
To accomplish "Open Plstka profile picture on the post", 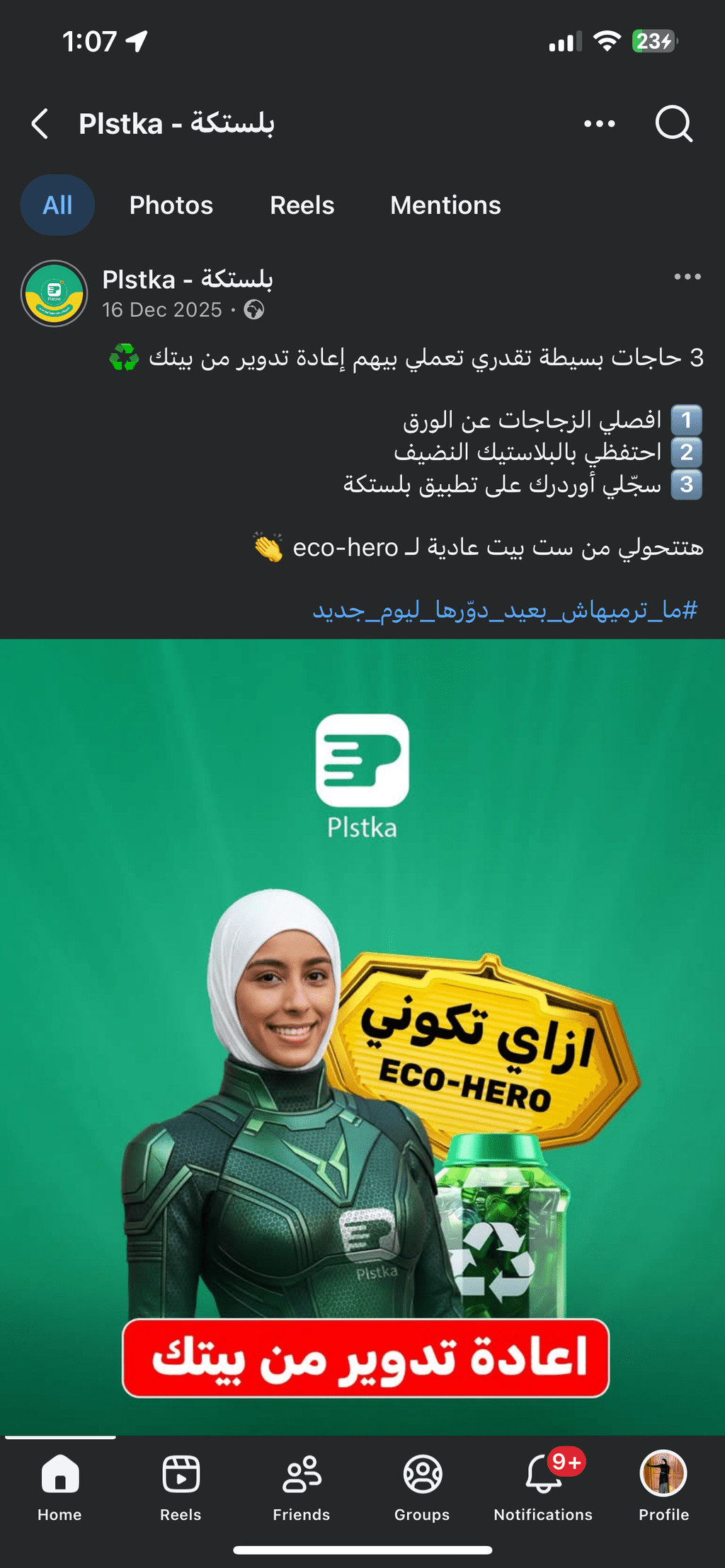I will [54, 293].
